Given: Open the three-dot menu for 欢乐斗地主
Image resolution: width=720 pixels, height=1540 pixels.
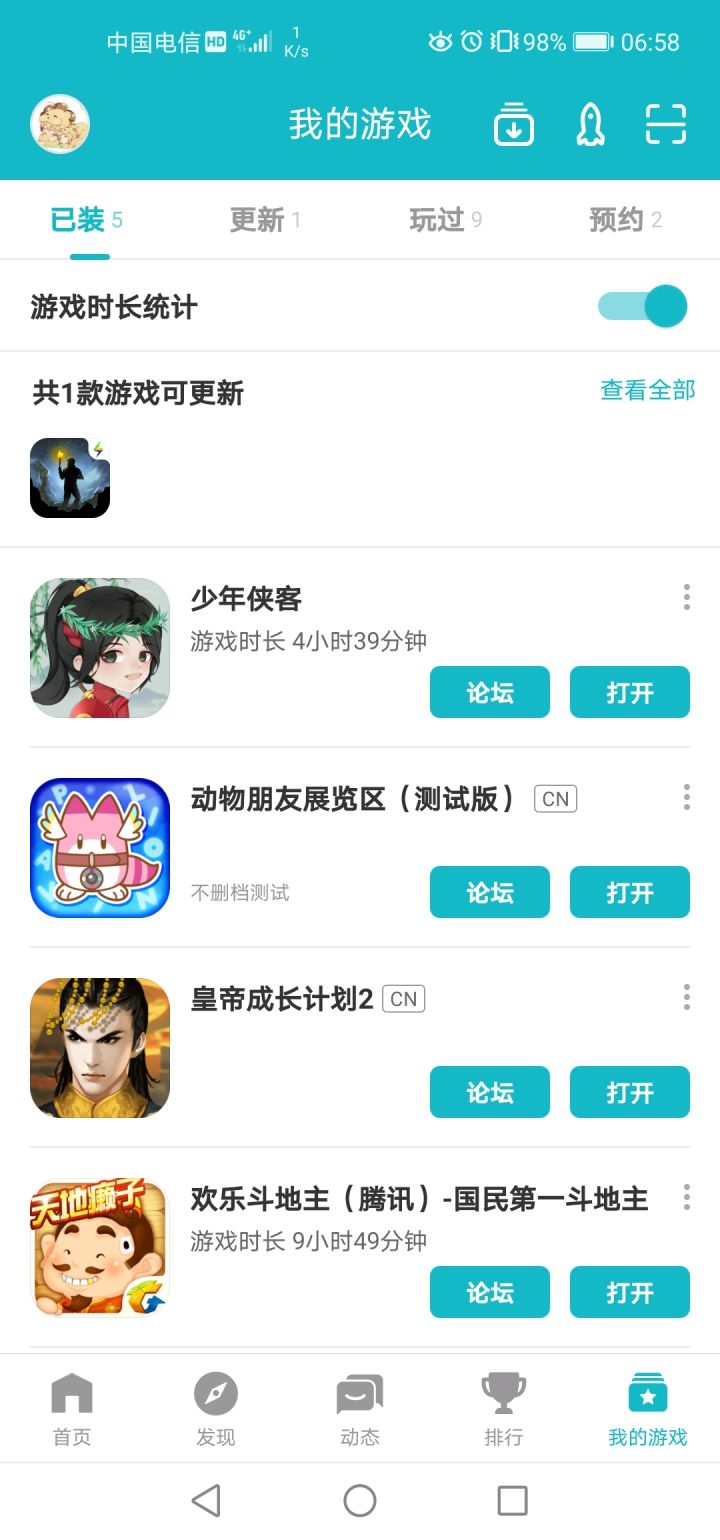Looking at the screenshot, I should click(x=686, y=1197).
